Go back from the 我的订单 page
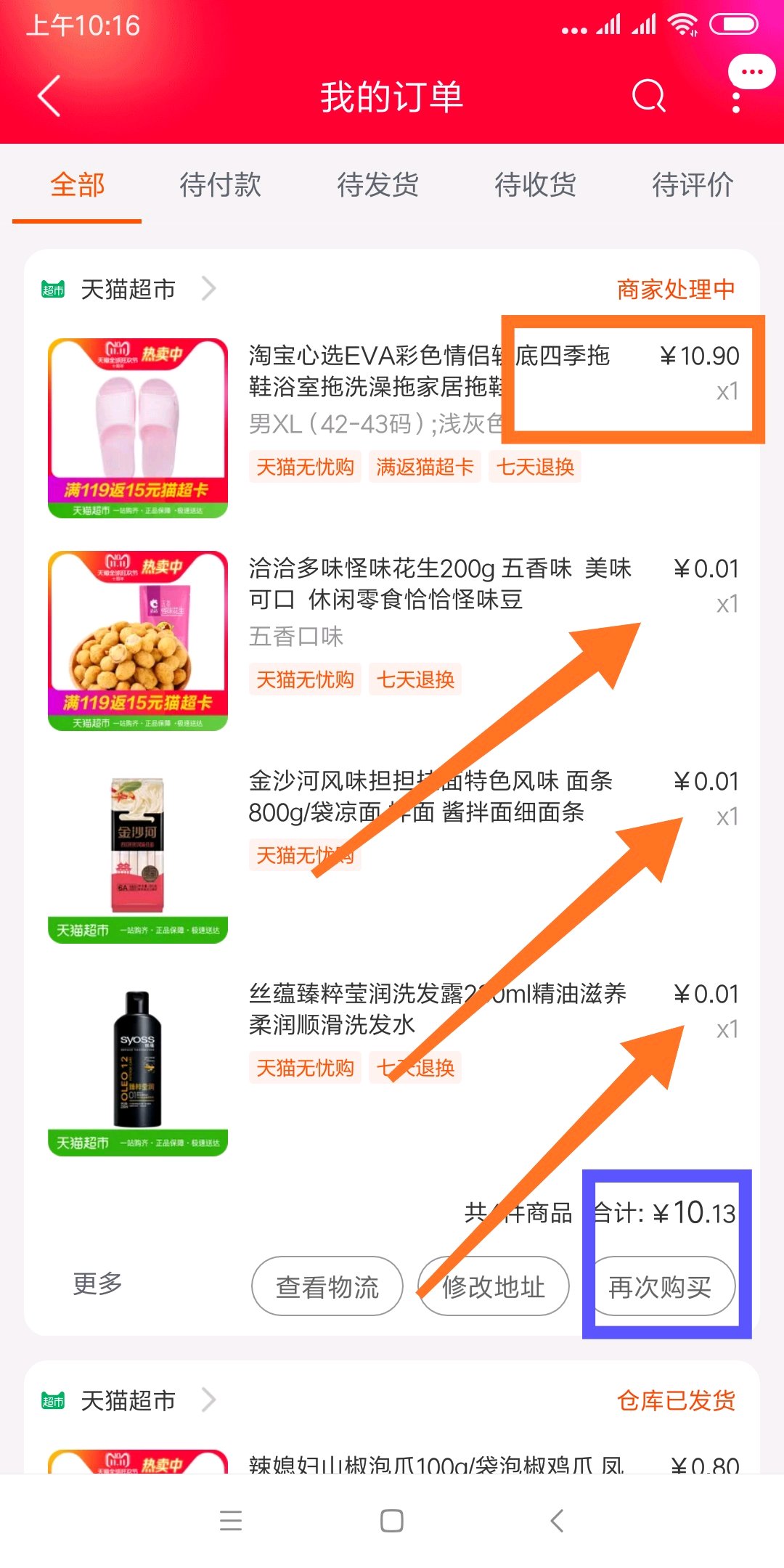 tap(49, 96)
